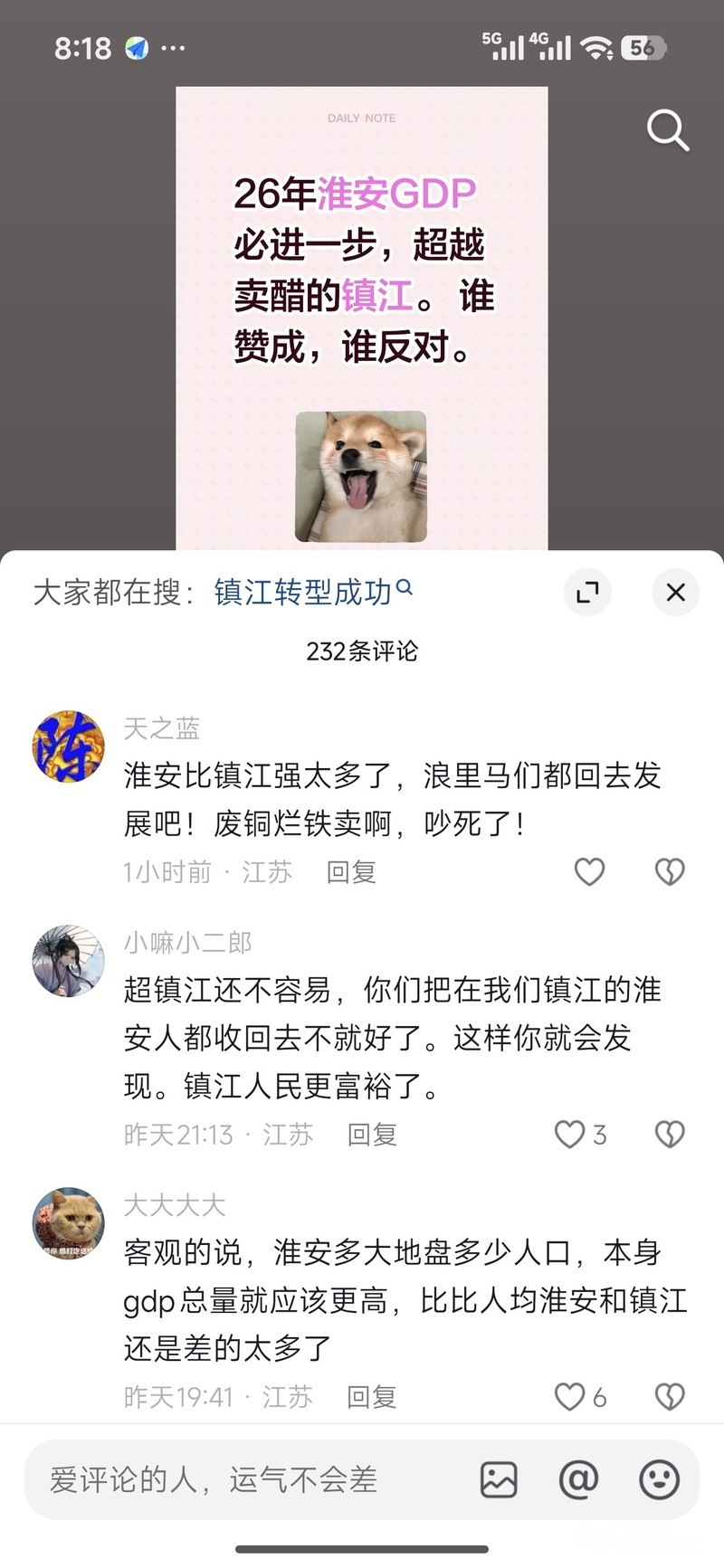Close the comments panel
The width and height of the screenshot is (724, 1568).
point(675,593)
